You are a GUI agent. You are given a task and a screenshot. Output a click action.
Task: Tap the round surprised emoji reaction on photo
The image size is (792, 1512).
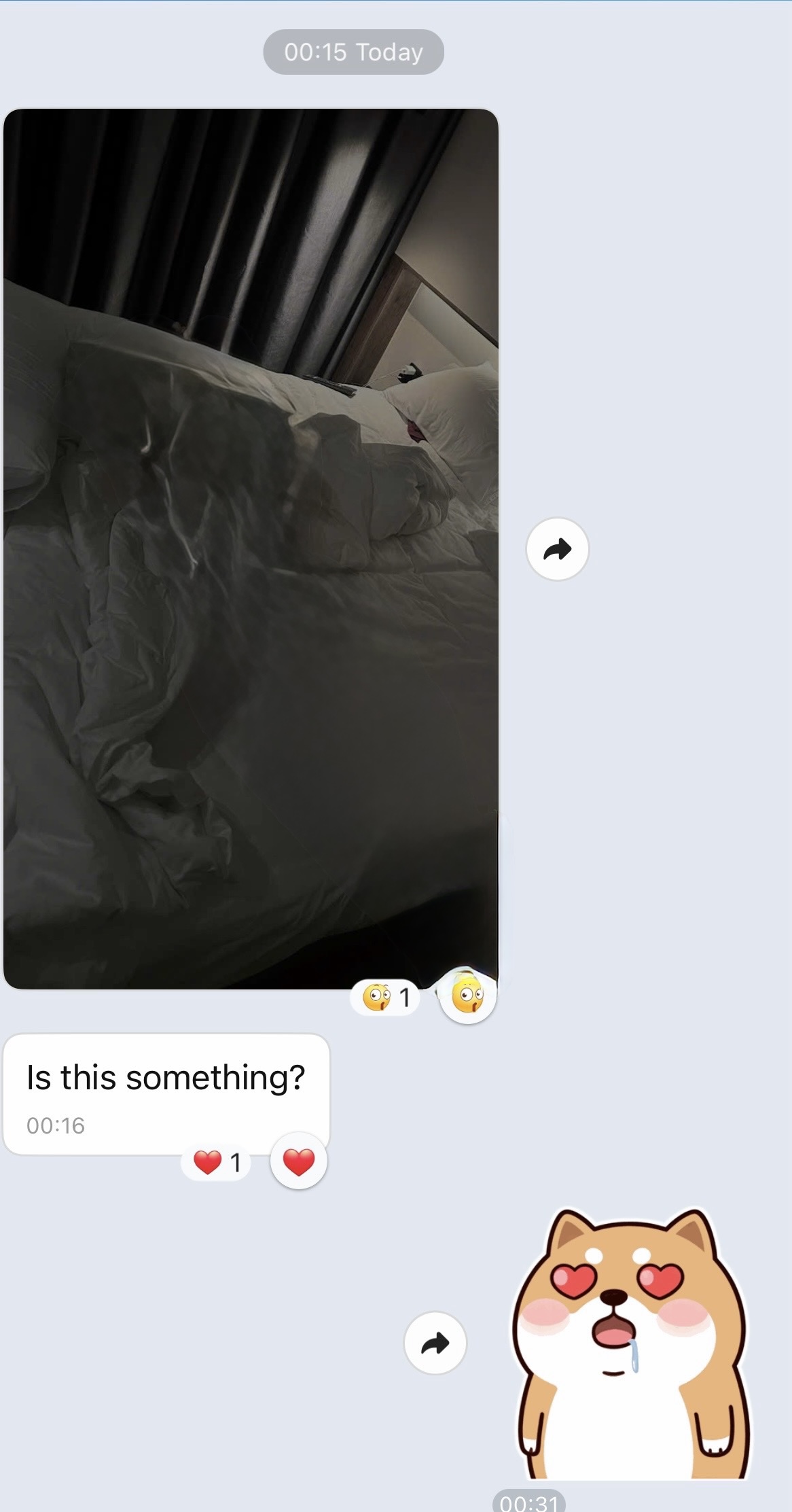point(467,996)
